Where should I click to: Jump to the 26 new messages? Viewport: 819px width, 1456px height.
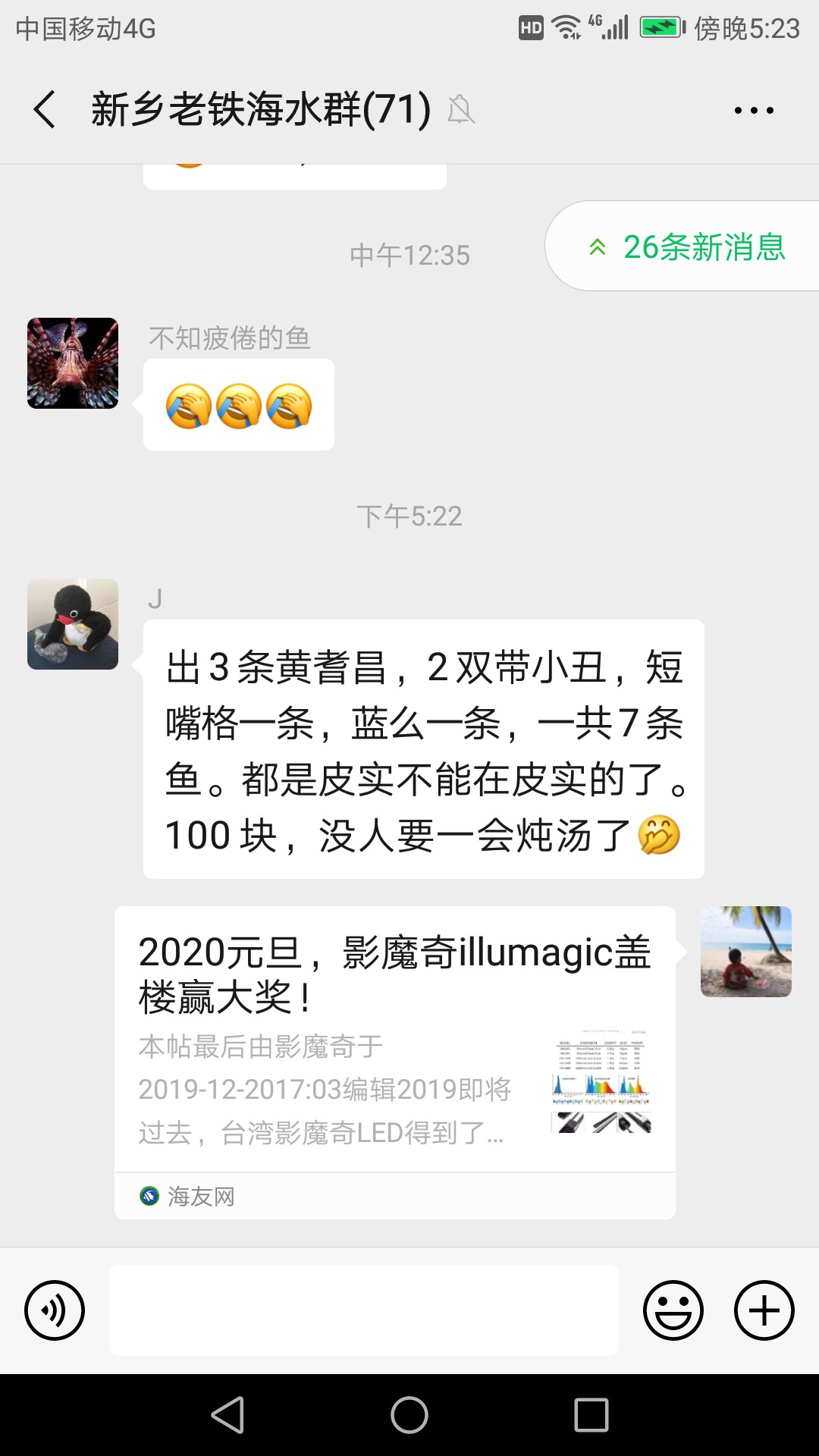pyautogui.click(x=686, y=246)
